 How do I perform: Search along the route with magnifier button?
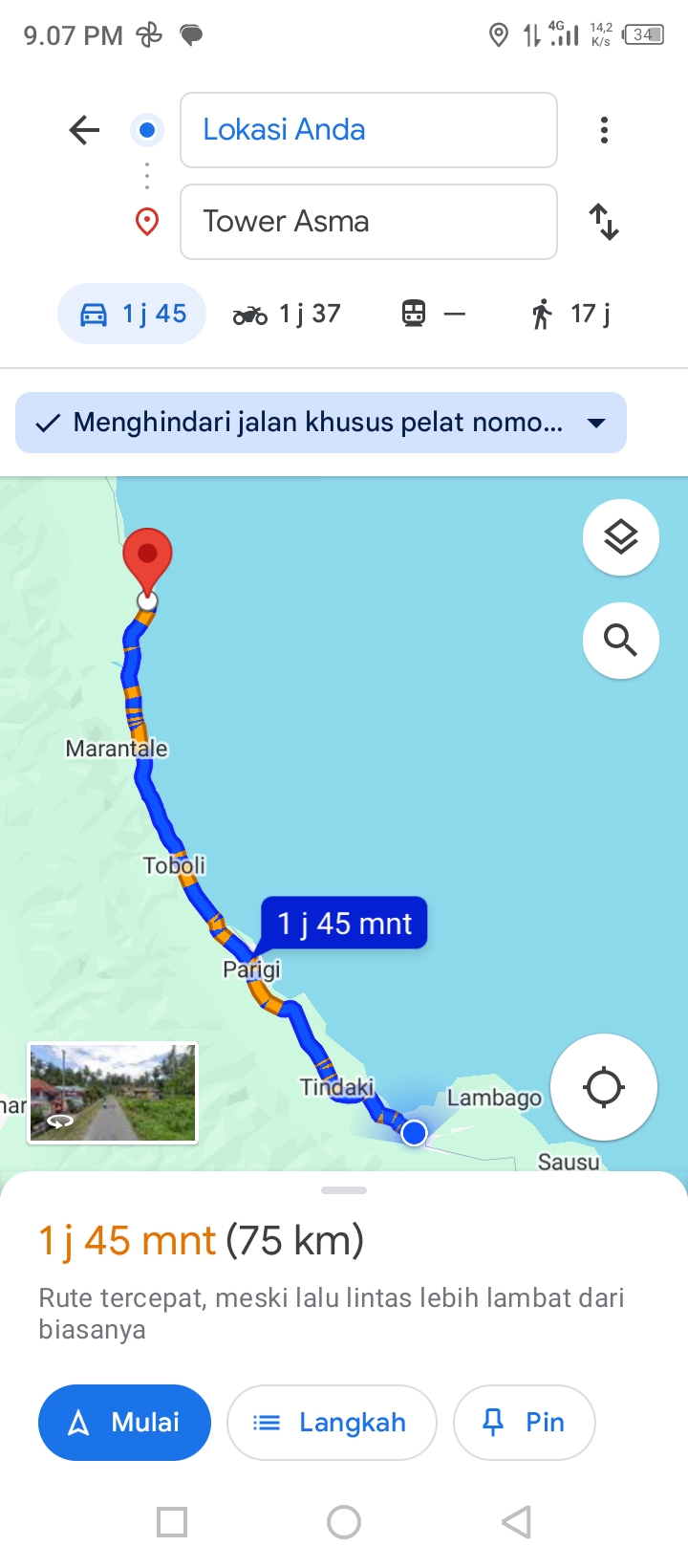[621, 641]
